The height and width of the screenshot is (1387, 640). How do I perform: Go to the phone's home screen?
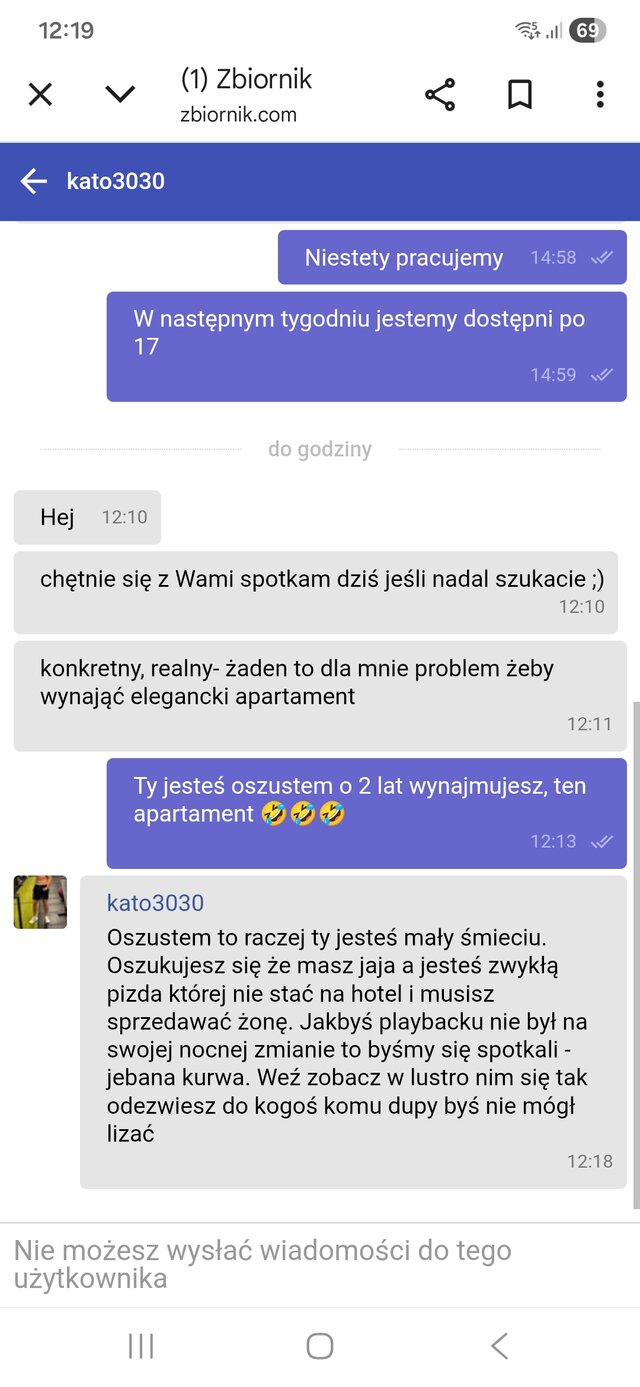pos(320,1346)
